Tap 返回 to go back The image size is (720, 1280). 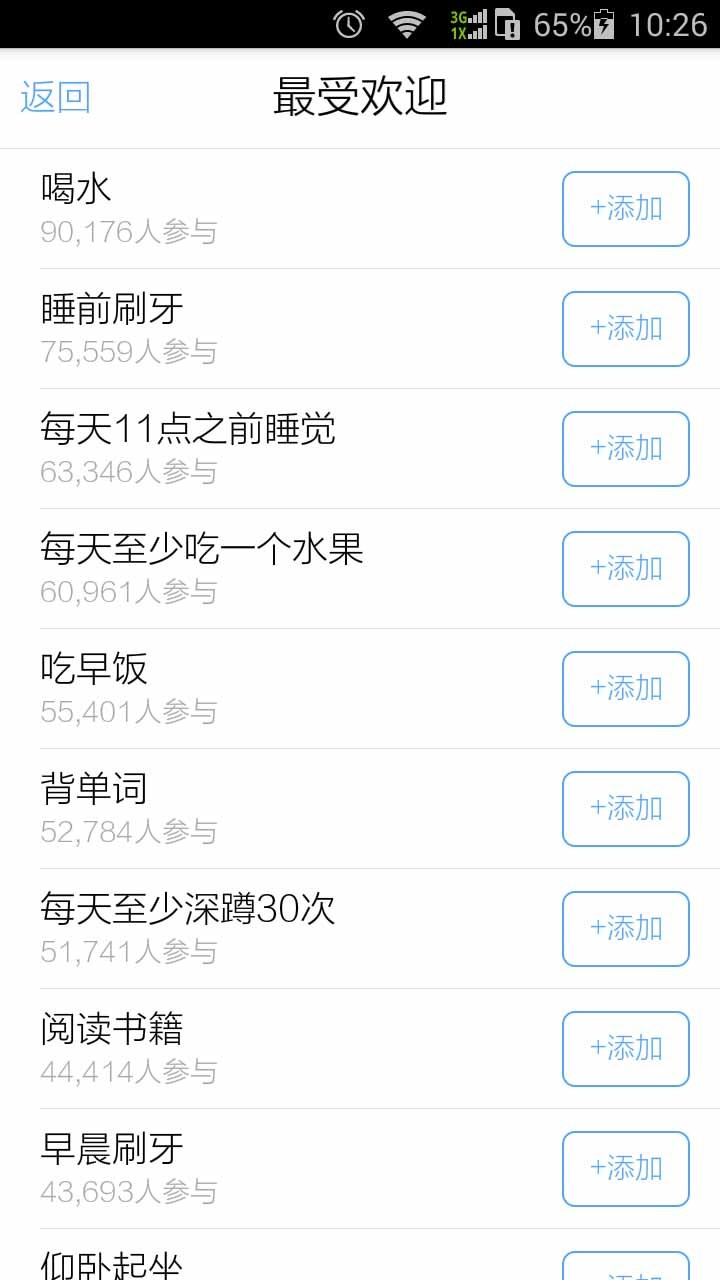(54, 97)
